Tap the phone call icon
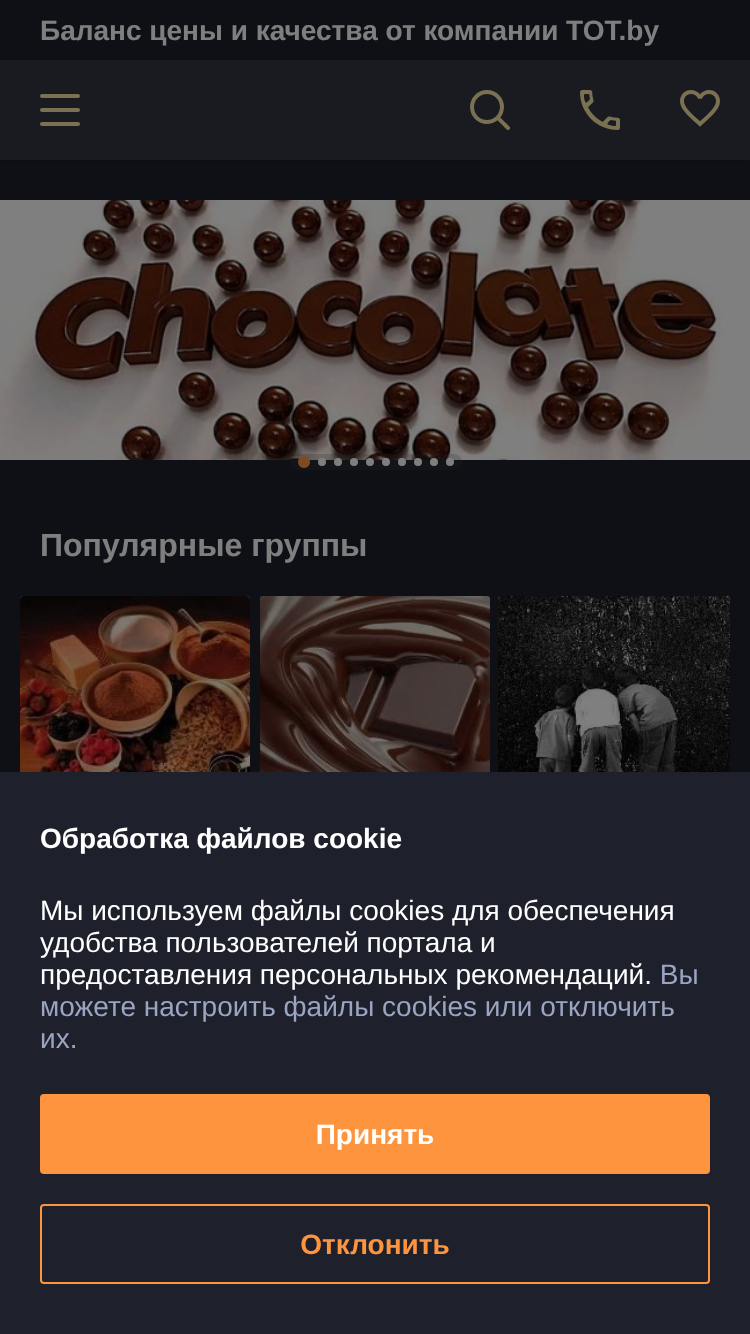 click(x=600, y=110)
